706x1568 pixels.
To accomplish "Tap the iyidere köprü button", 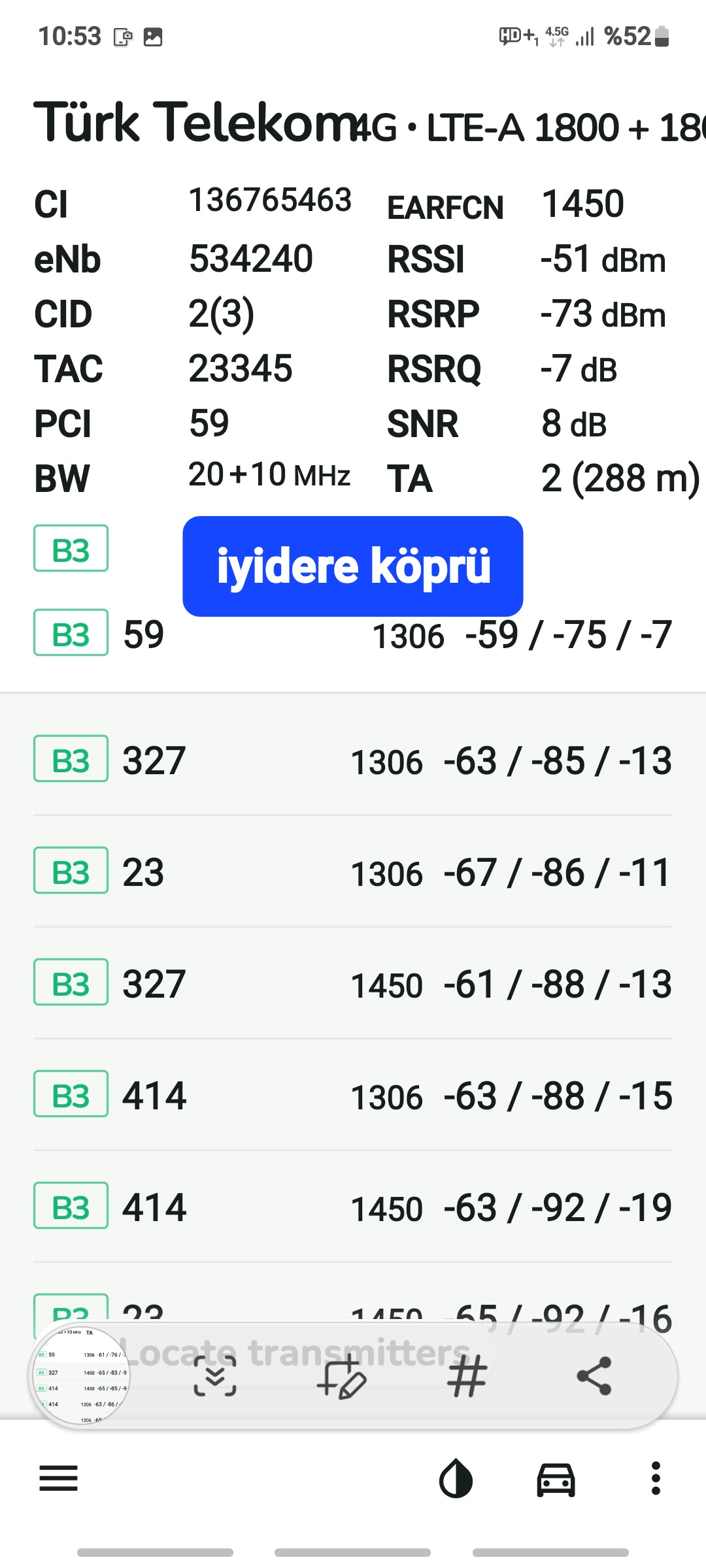I will click(x=353, y=566).
